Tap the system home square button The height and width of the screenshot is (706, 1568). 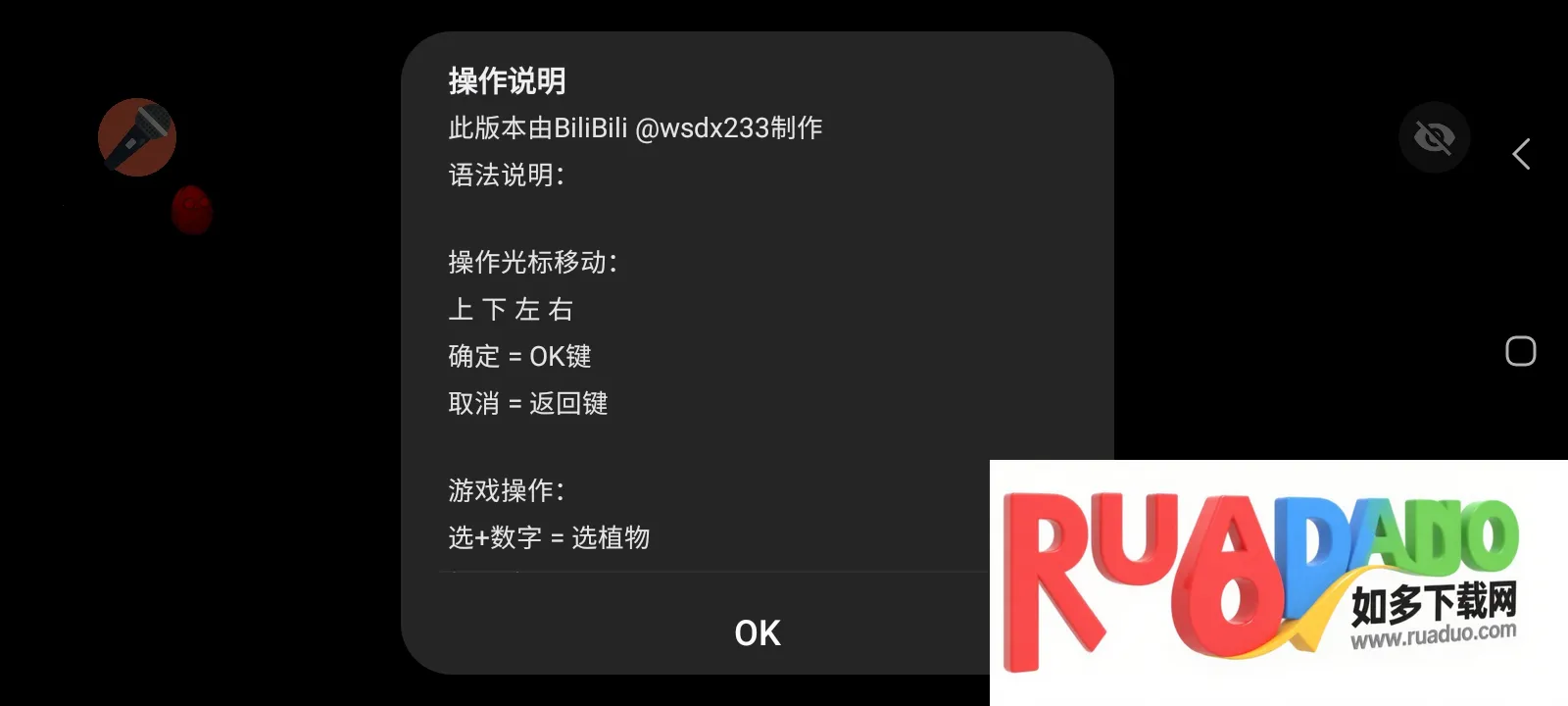tap(1520, 351)
